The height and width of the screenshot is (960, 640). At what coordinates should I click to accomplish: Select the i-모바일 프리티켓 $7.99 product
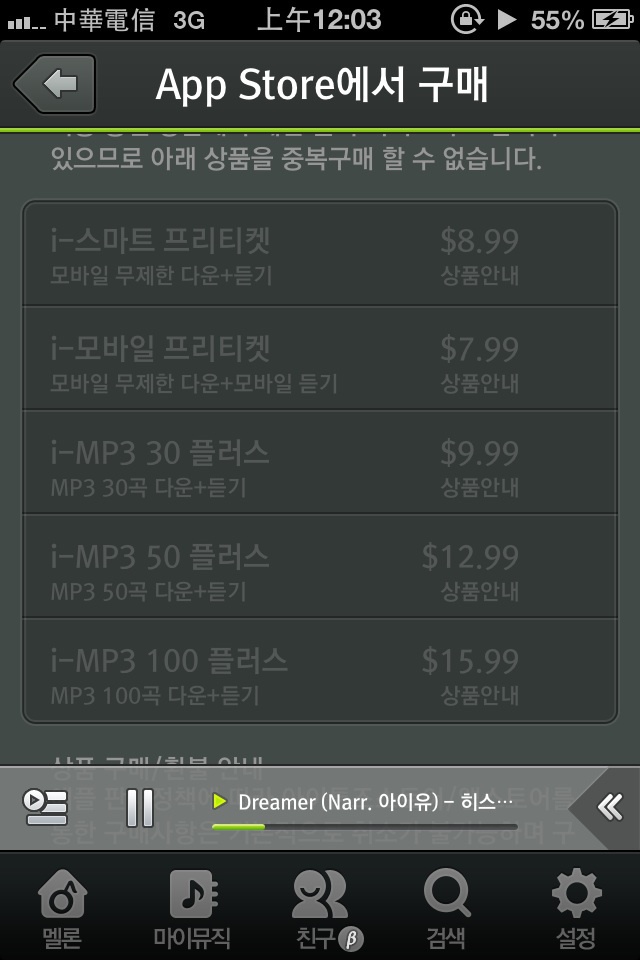click(320, 358)
